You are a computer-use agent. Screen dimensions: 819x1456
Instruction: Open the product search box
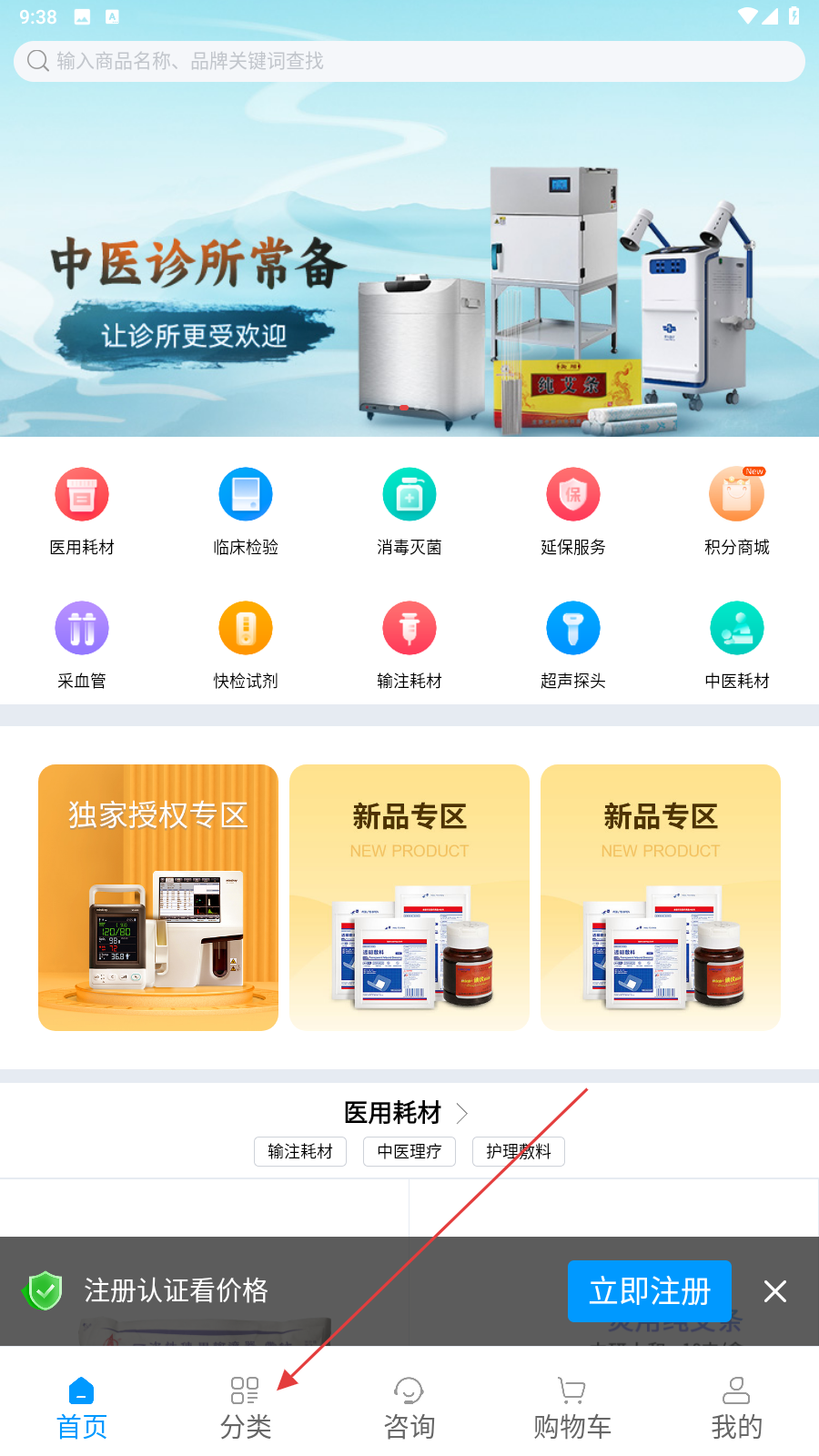pyautogui.click(x=409, y=61)
